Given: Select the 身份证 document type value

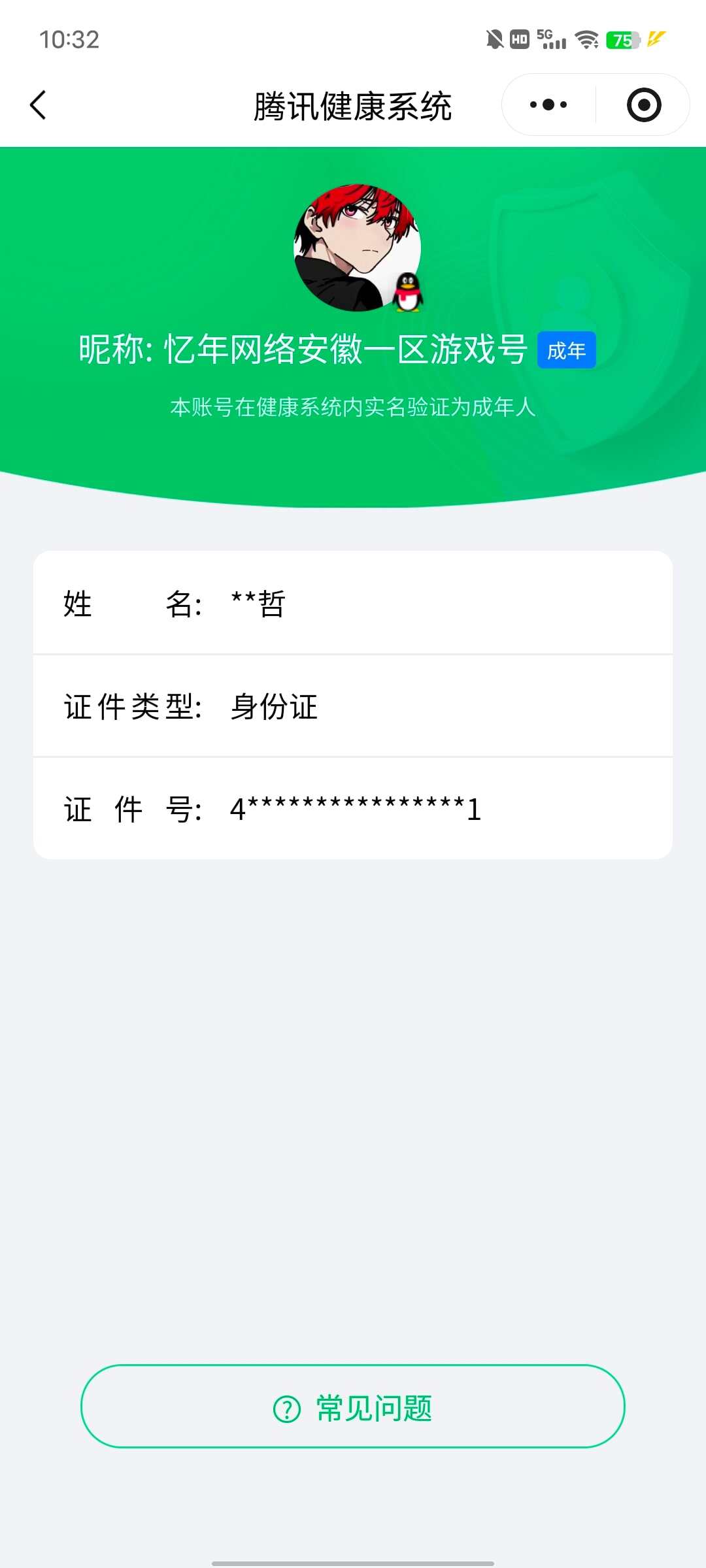Looking at the screenshot, I should pyautogui.click(x=273, y=707).
